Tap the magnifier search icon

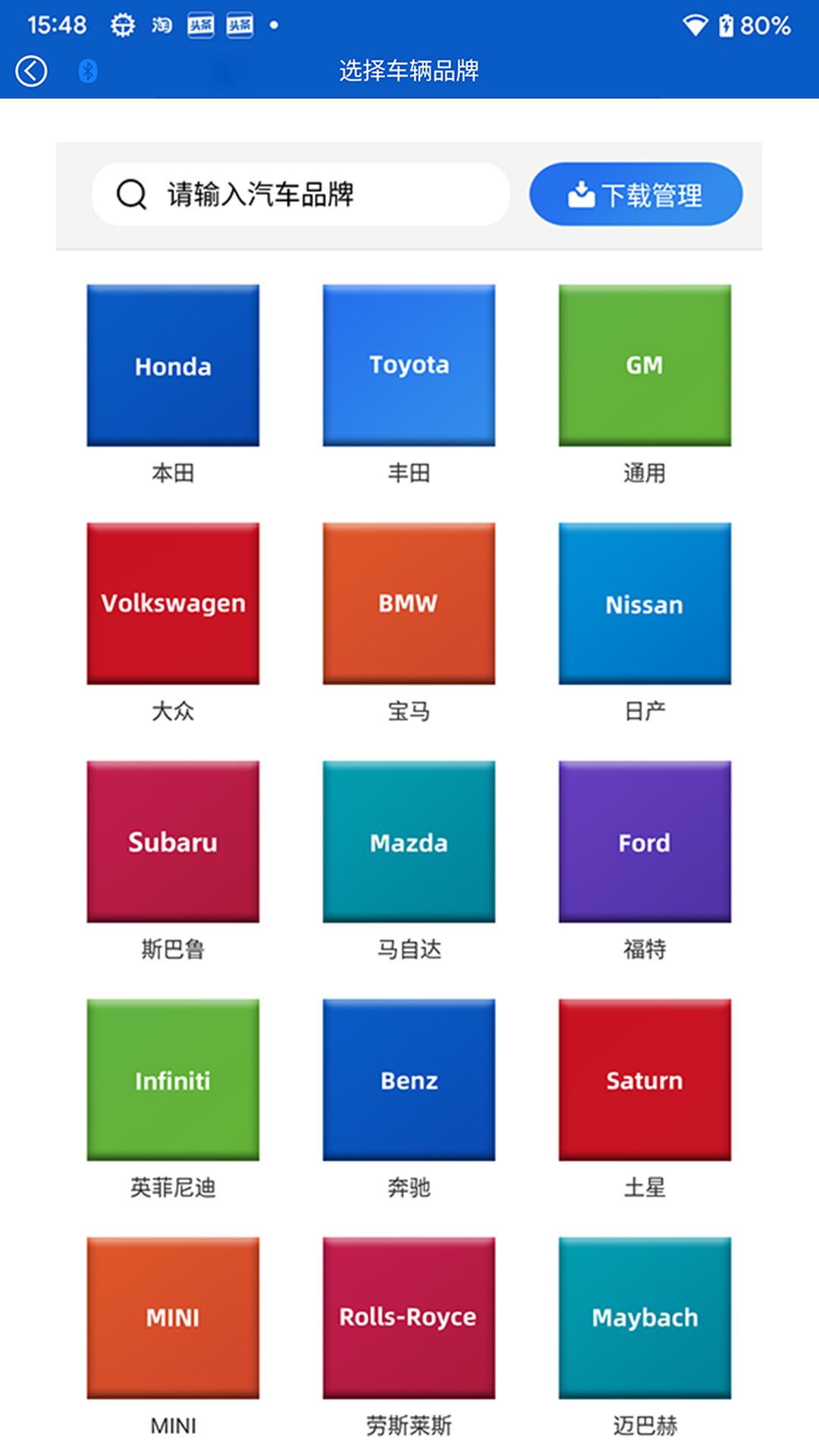pos(132,193)
